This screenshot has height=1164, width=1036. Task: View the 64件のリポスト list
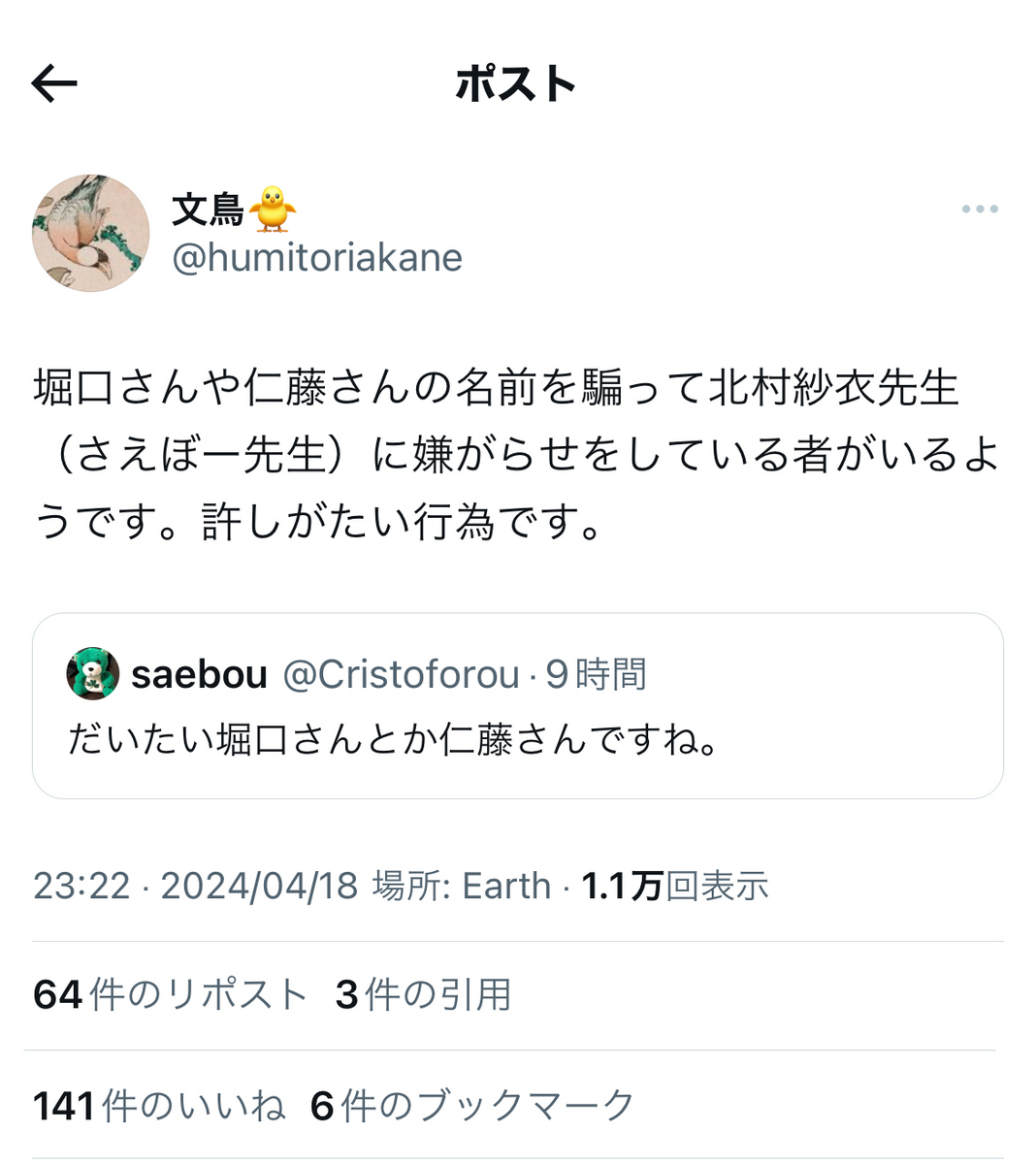[x=171, y=994]
